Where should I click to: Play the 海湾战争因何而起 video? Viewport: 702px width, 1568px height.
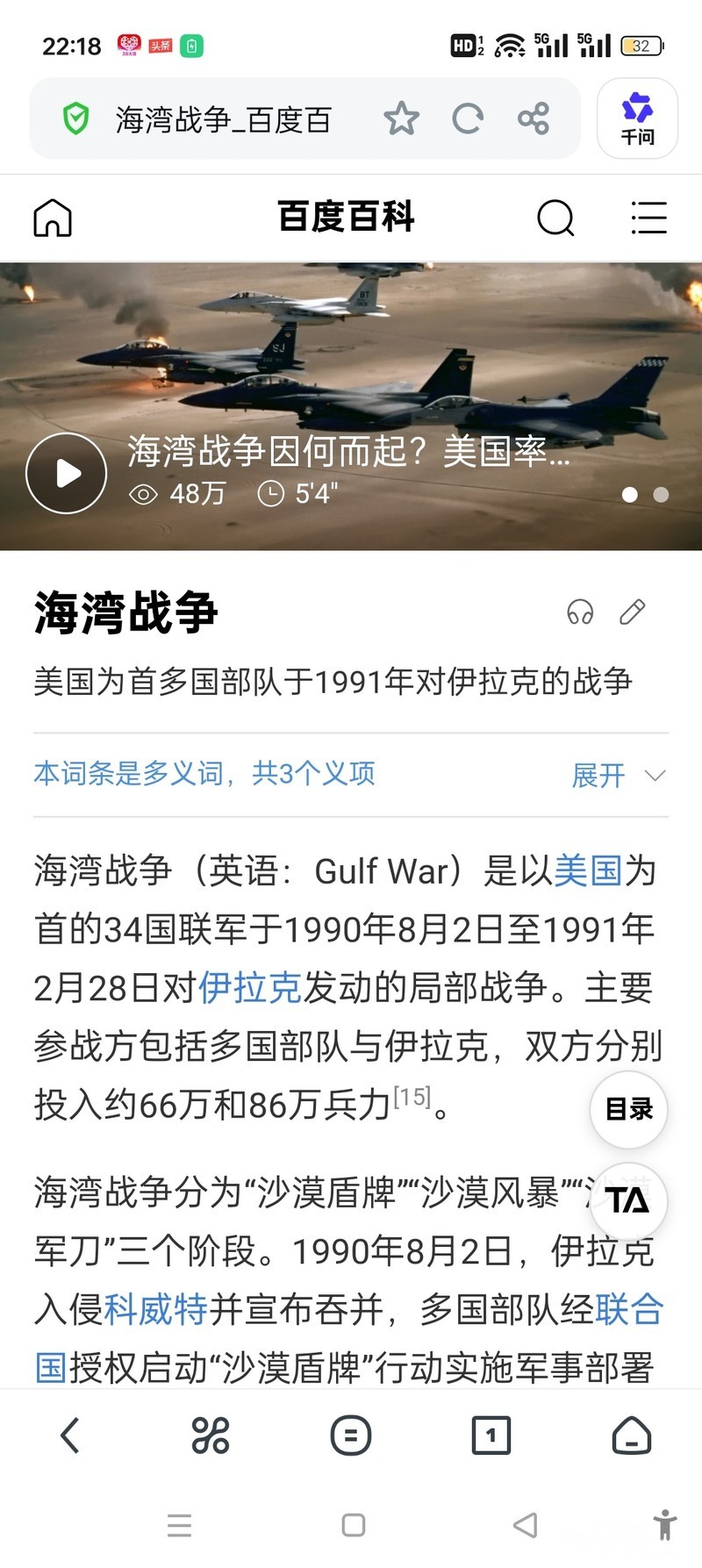pyautogui.click(x=67, y=473)
